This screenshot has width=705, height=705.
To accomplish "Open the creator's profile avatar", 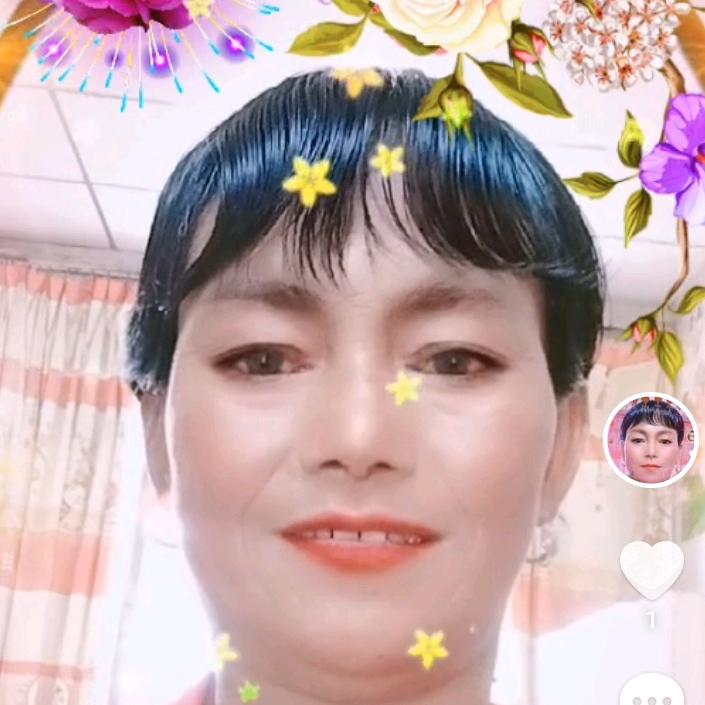I will point(652,440).
